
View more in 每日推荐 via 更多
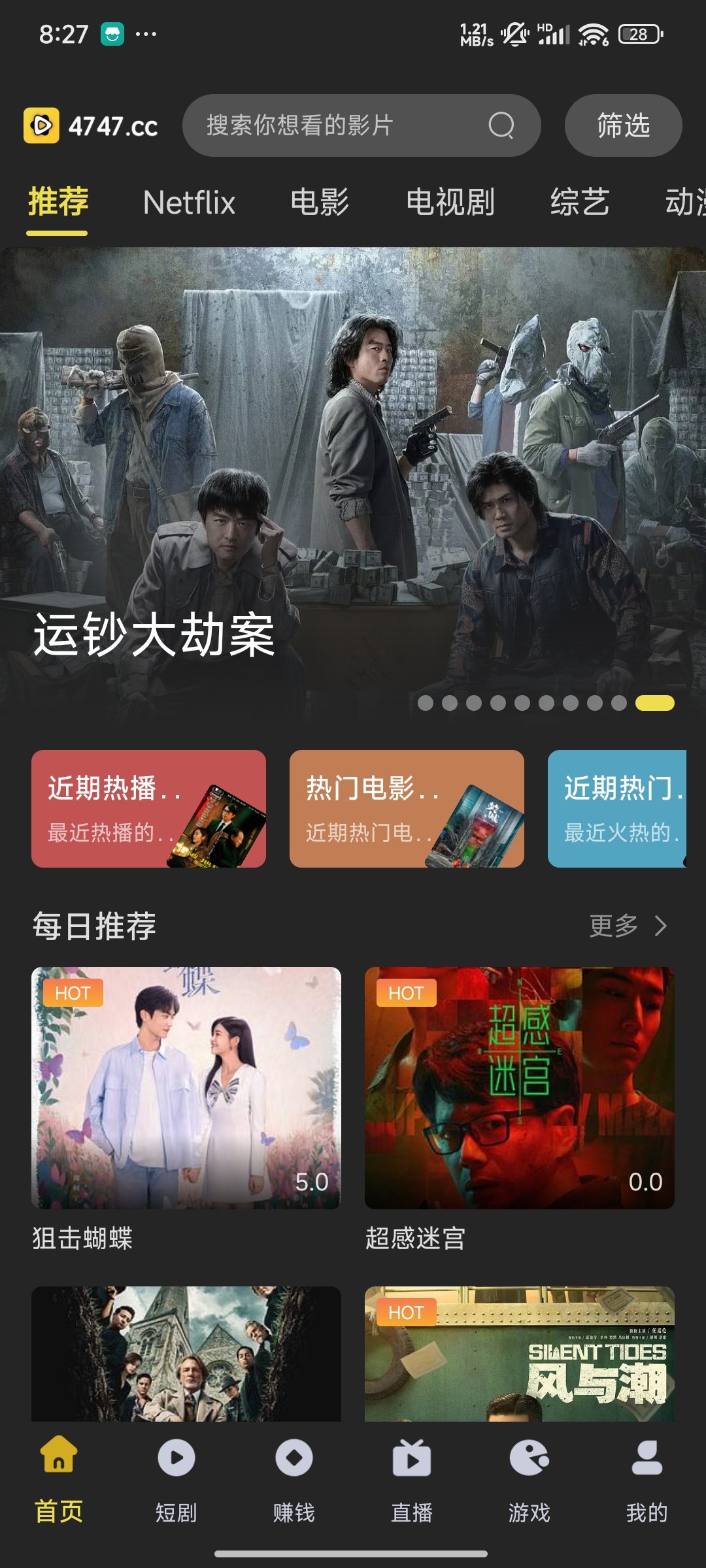tap(628, 926)
